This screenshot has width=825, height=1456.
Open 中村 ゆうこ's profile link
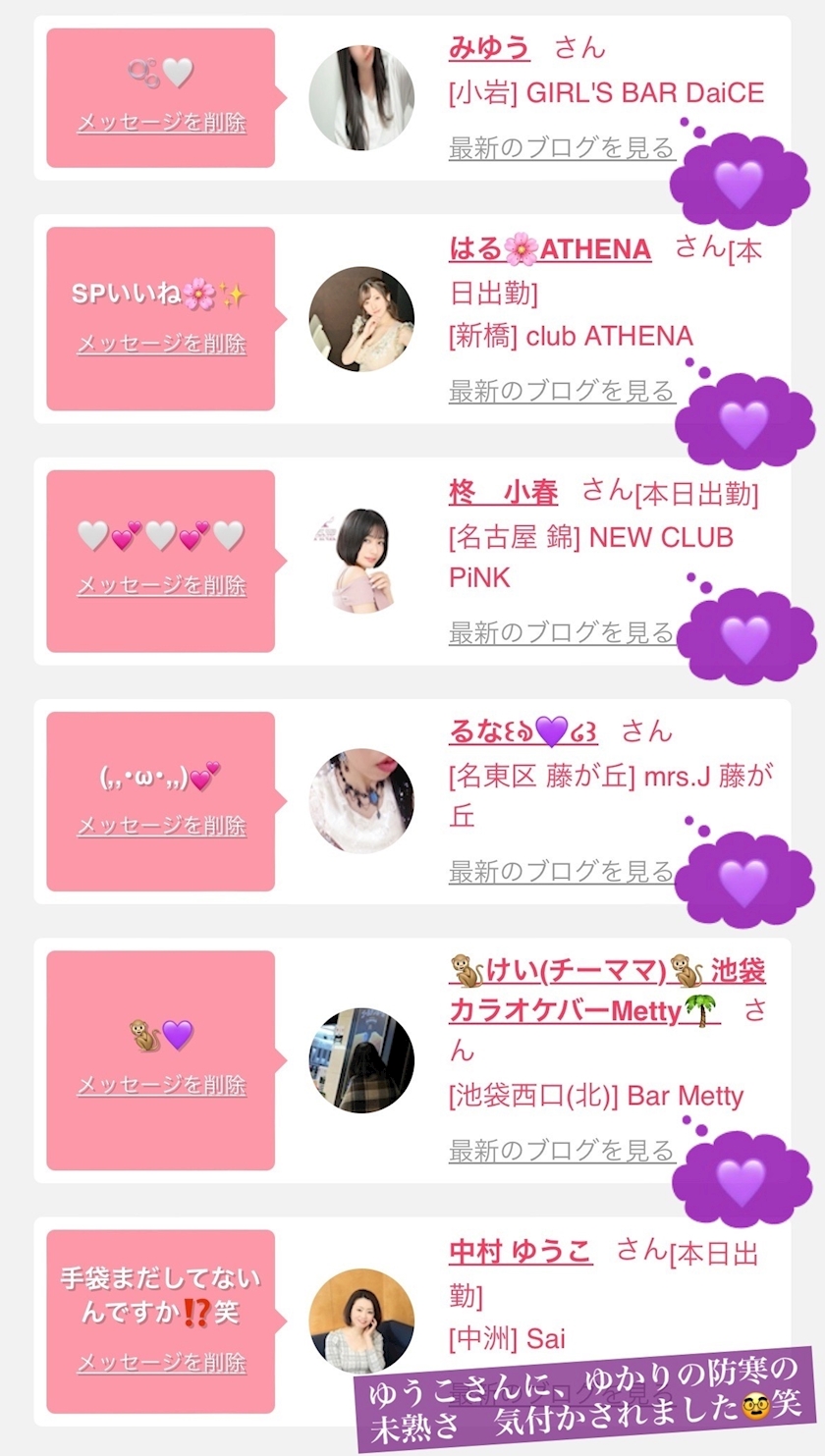[x=521, y=1252]
